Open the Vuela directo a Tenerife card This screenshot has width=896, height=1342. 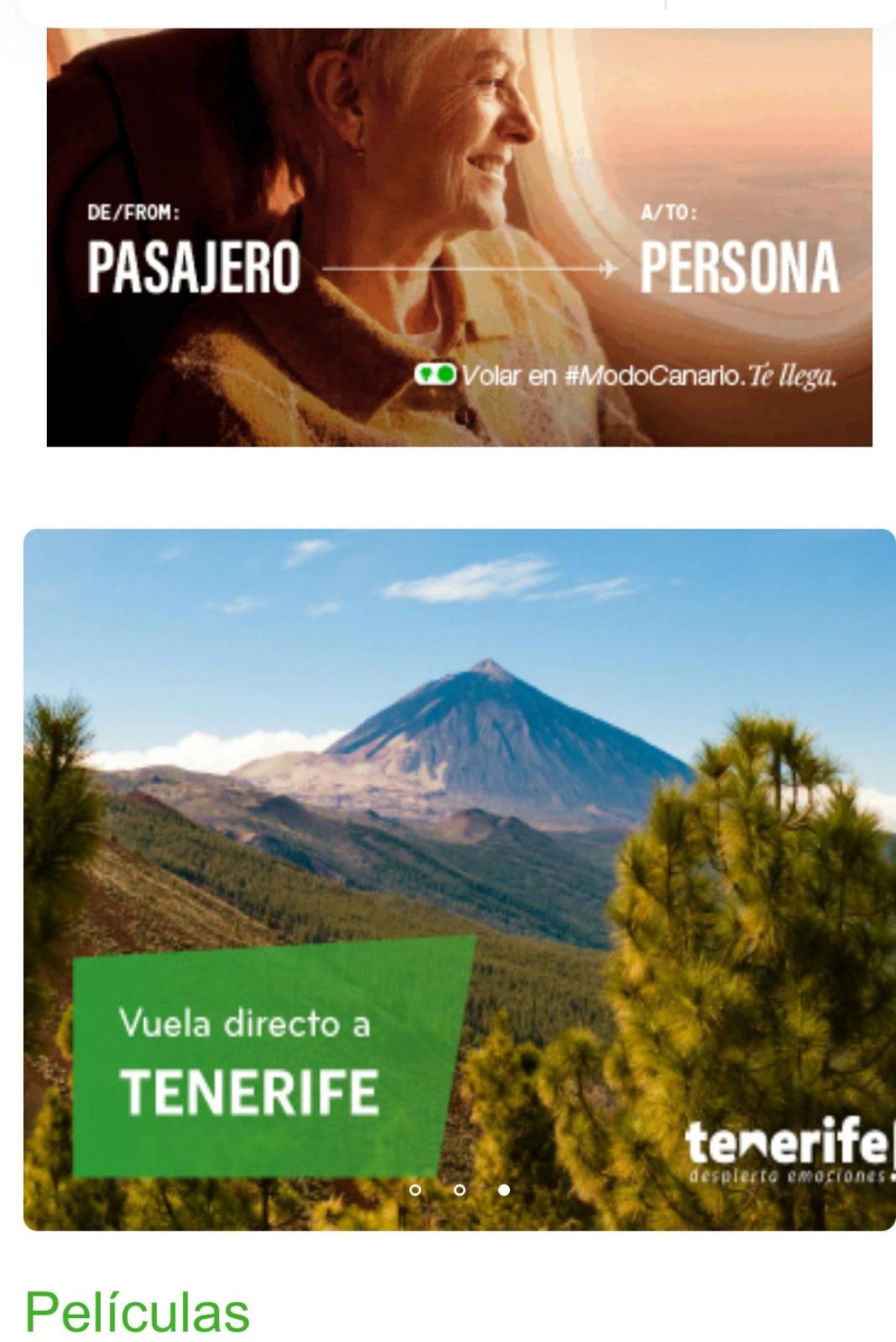click(x=459, y=821)
